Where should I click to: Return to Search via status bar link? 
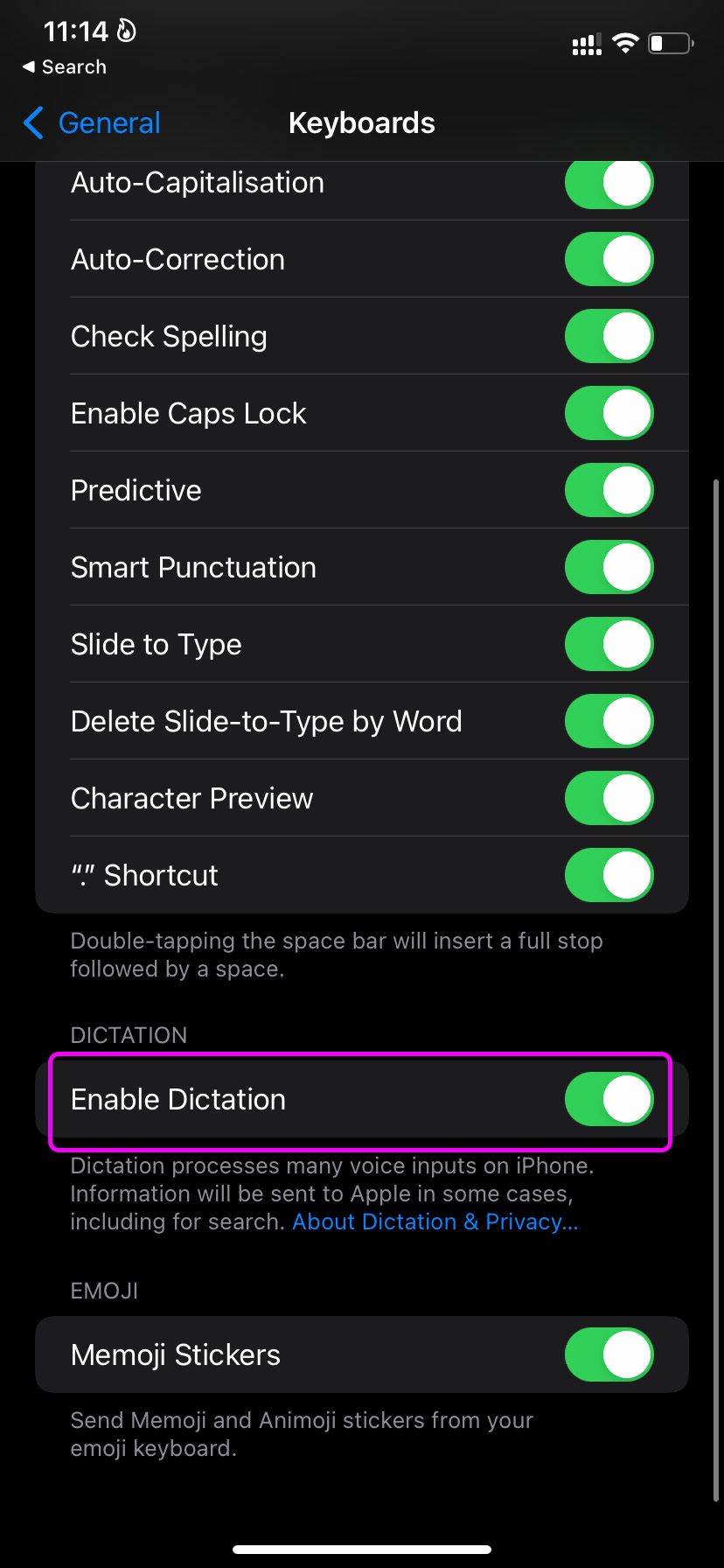[65, 67]
